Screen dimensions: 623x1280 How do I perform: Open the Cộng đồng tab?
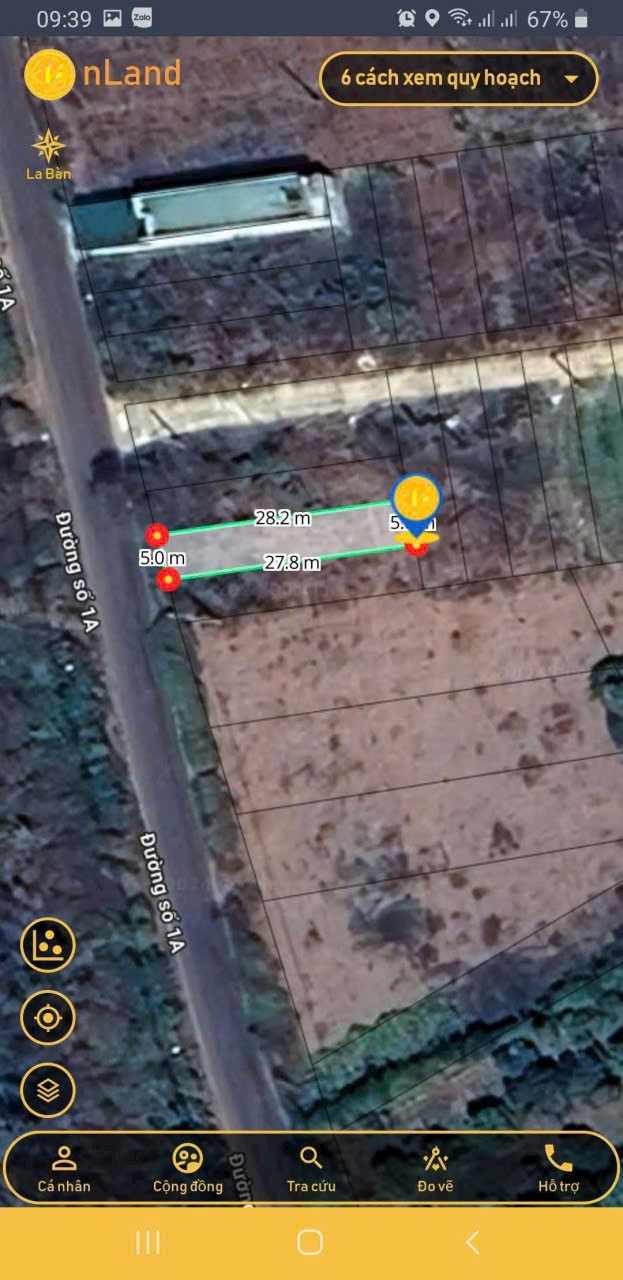(x=188, y=1169)
